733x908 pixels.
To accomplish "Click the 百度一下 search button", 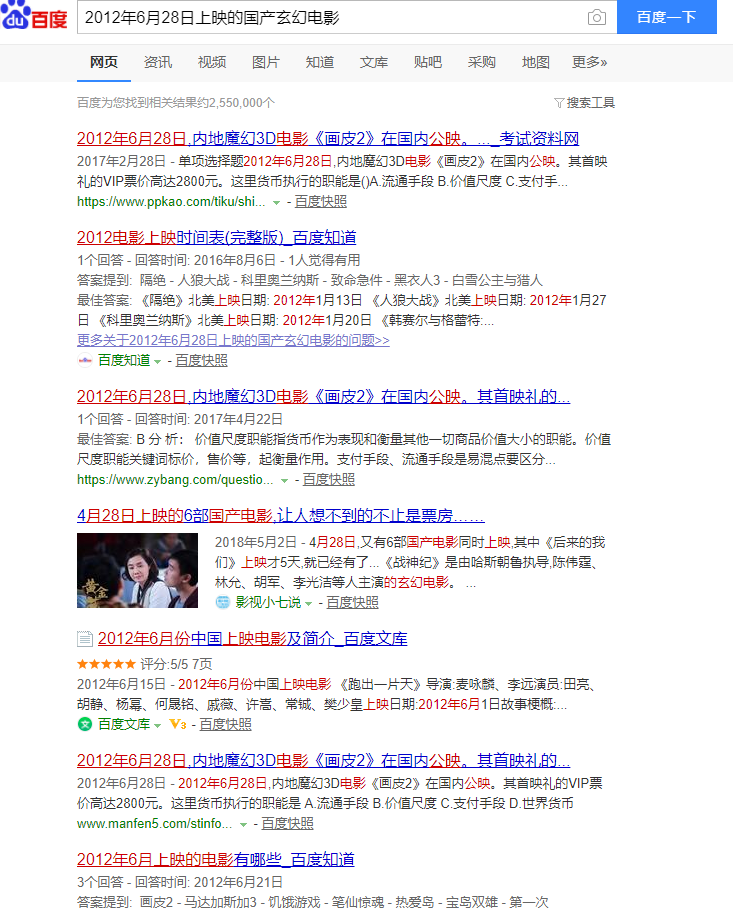I will pyautogui.click(x=666, y=17).
